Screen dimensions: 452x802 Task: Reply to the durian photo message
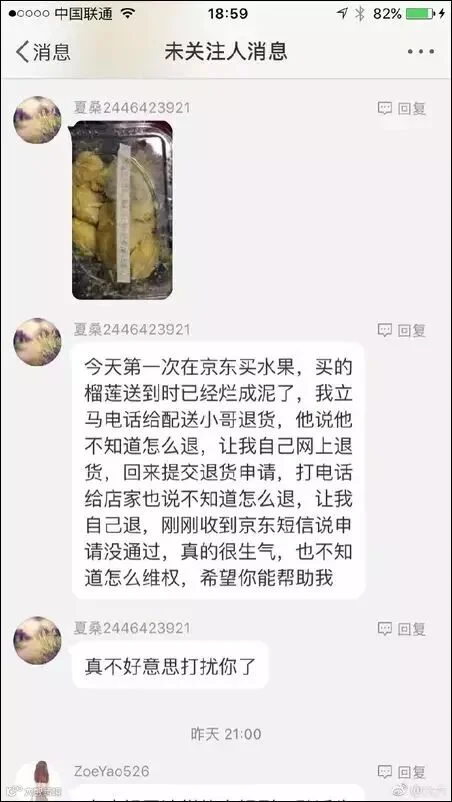[401, 108]
